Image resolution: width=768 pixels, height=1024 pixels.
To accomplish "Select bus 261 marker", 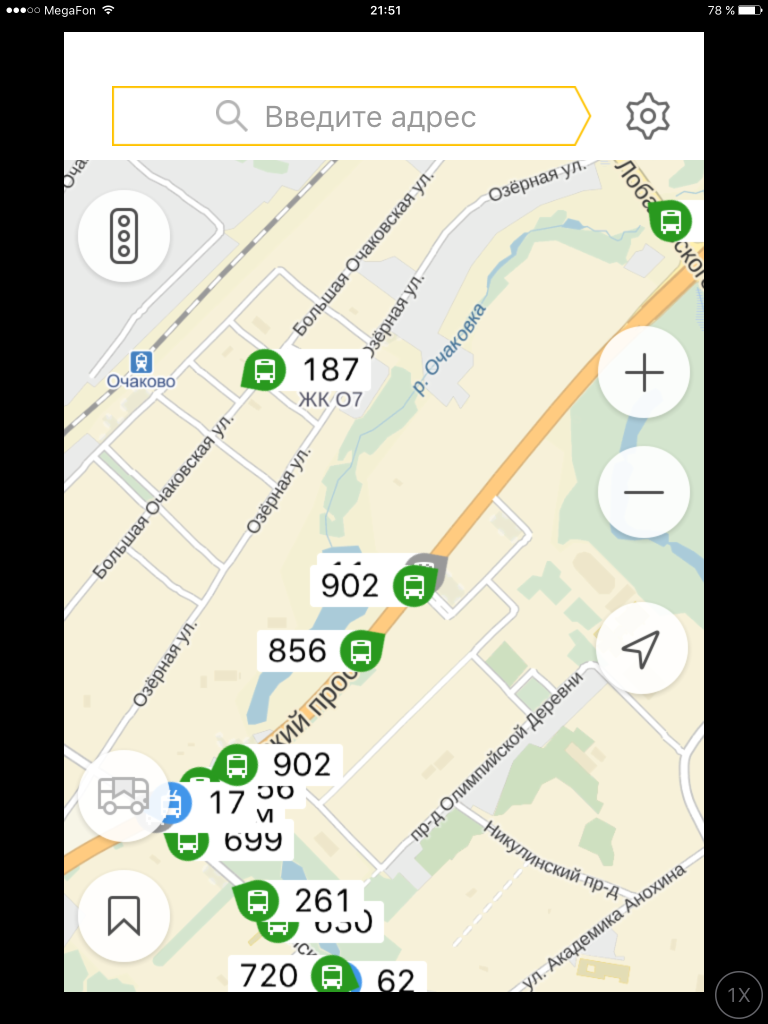I will (258, 902).
